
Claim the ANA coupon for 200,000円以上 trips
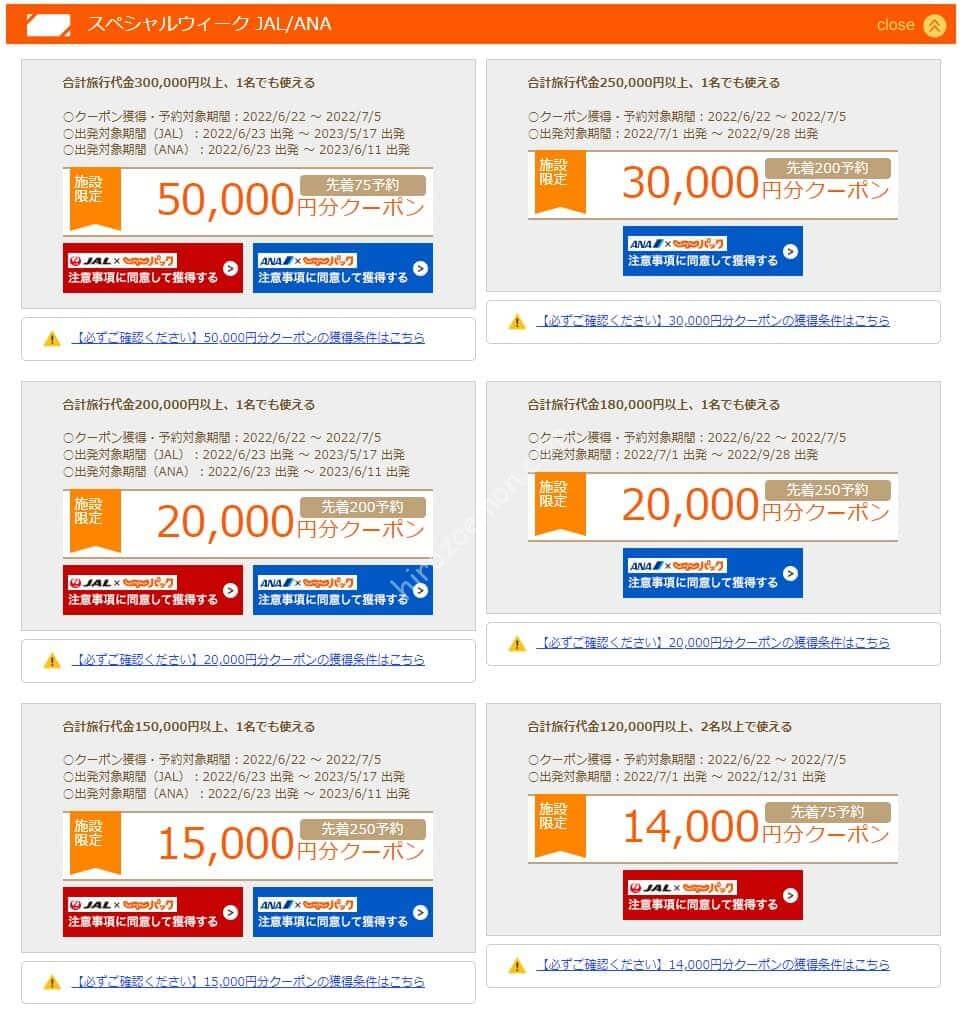click(x=342, y=590)
